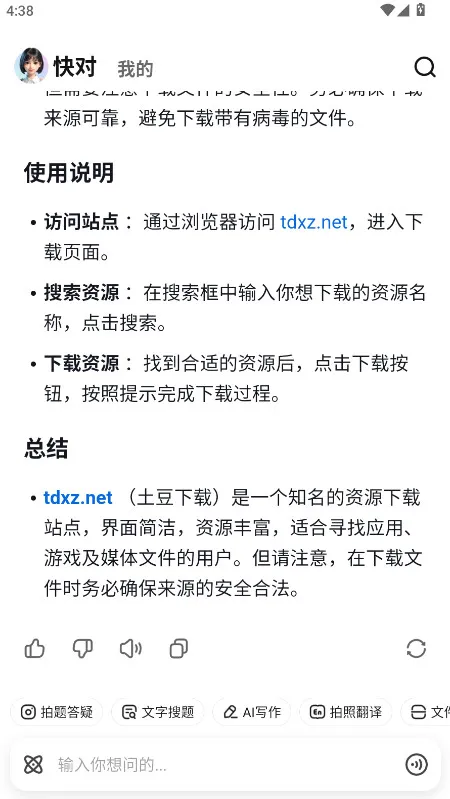Image resolution: width=450 pixels, height=799 pixels.
Task: Open the tdxz.net link under 访问站点
Action: click(314, 222)
